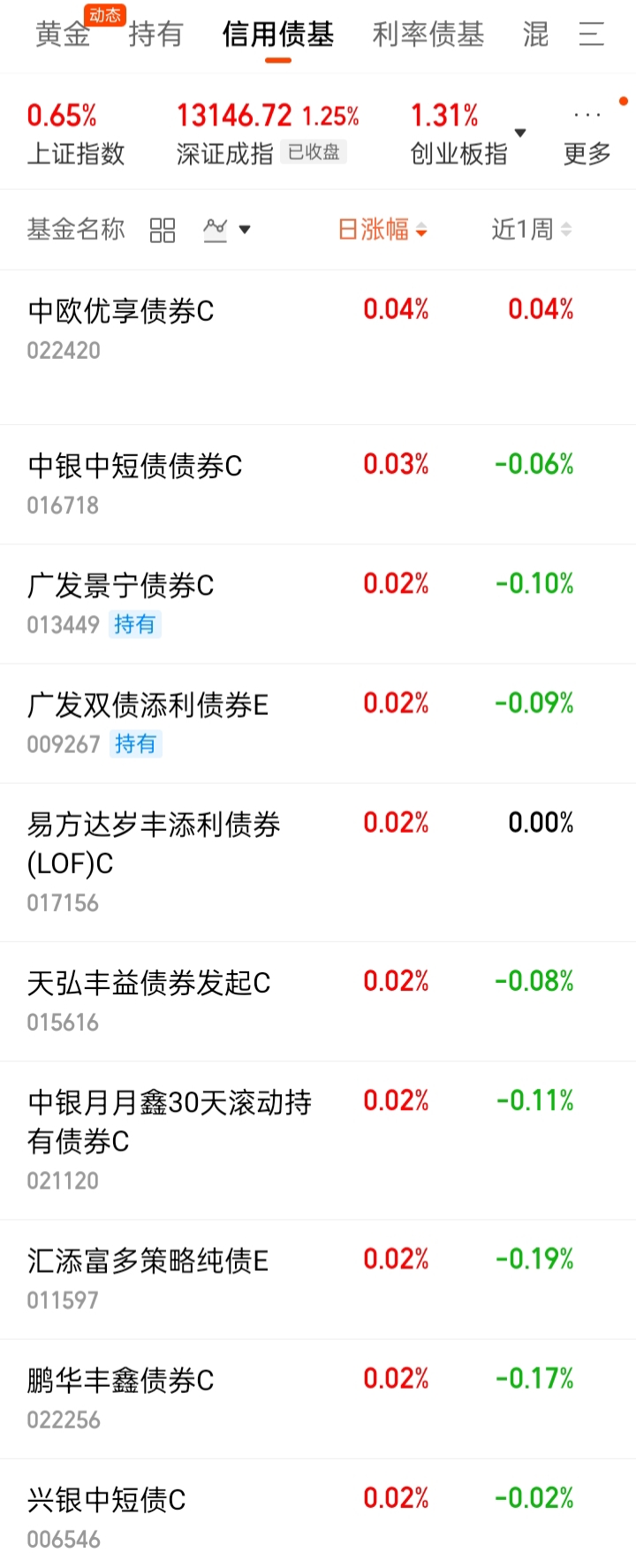The image size is (636, 1568).
Task: Open fund 广发双债添利债券E
Action: pos(318,723)
